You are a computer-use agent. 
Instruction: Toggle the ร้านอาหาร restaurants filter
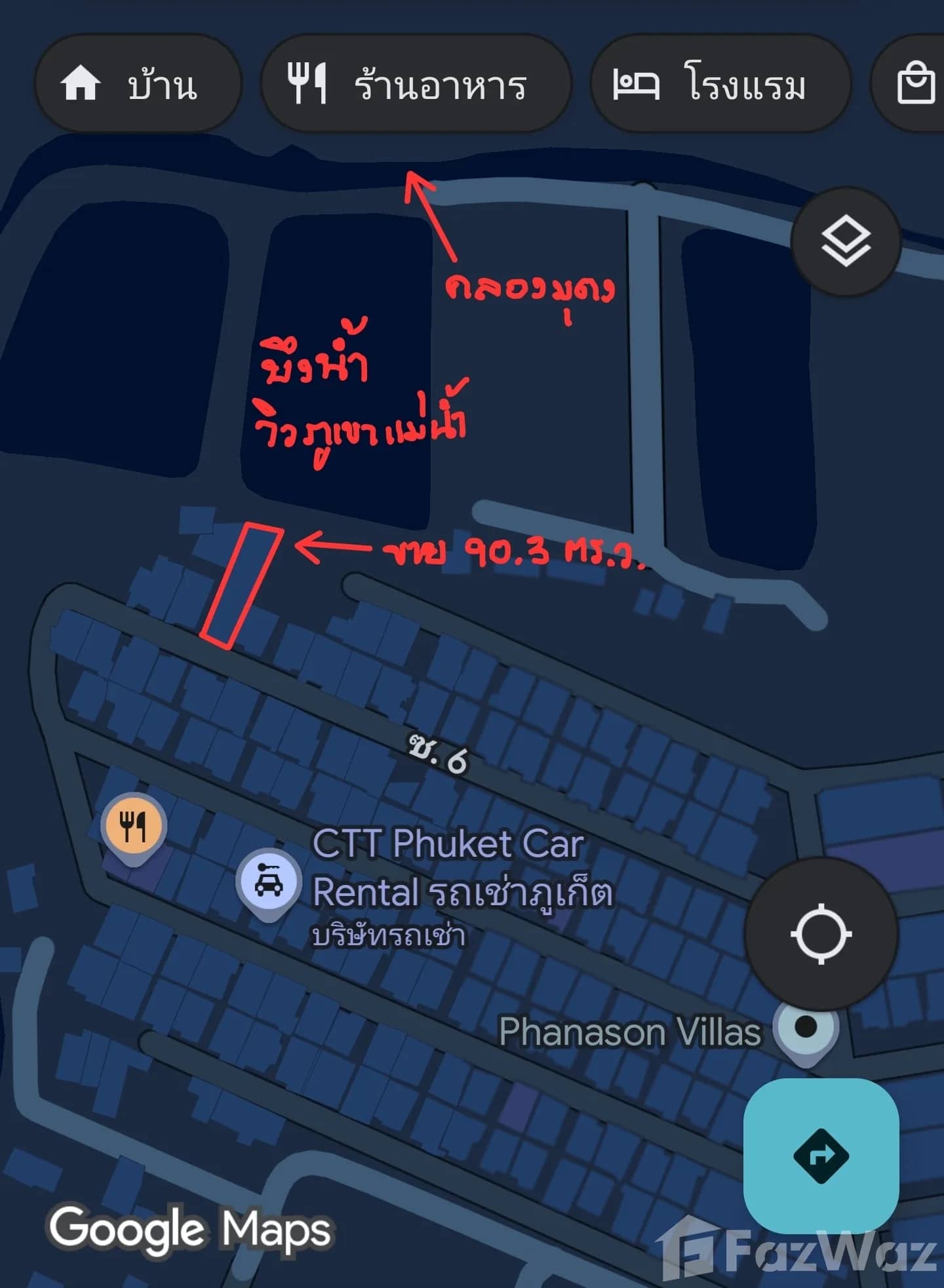pos(420,82)
